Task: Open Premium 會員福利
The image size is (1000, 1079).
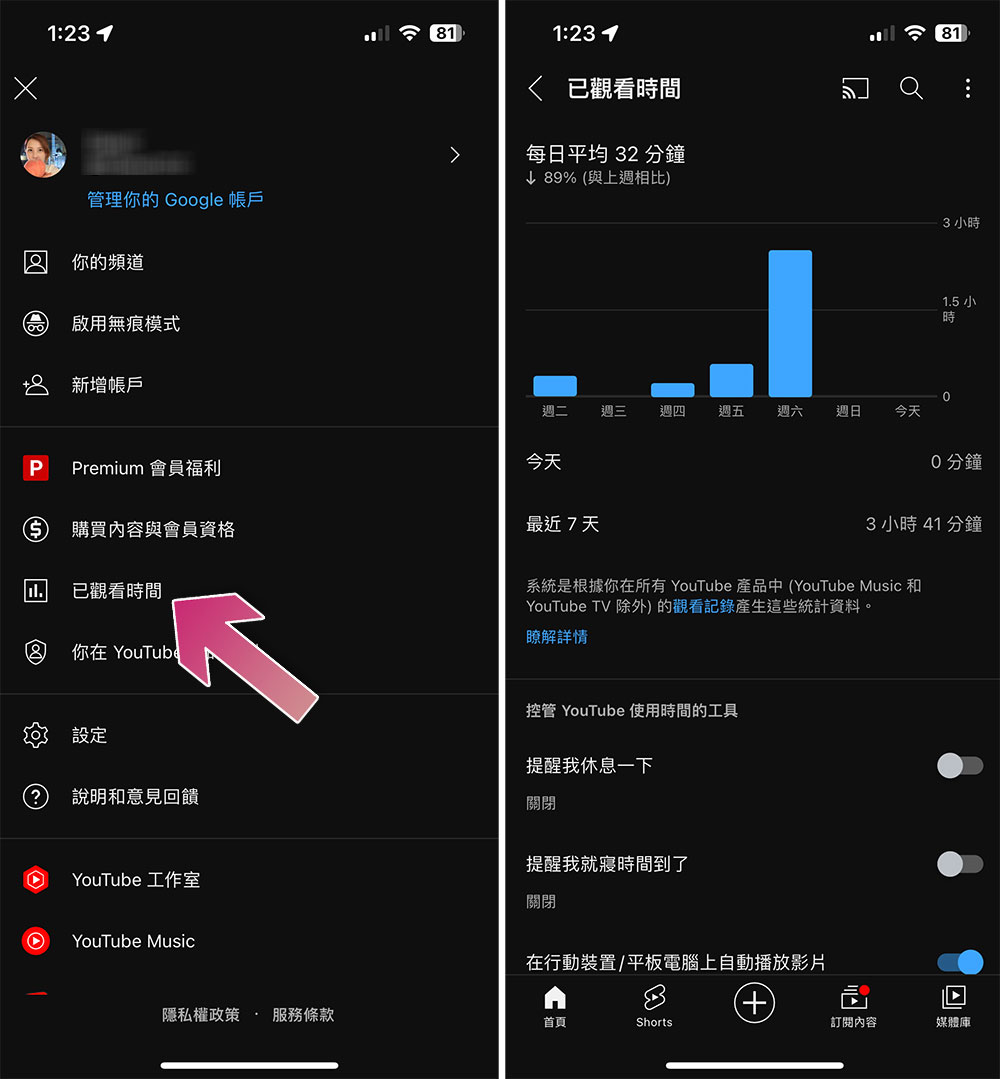Action: [146, 468]
